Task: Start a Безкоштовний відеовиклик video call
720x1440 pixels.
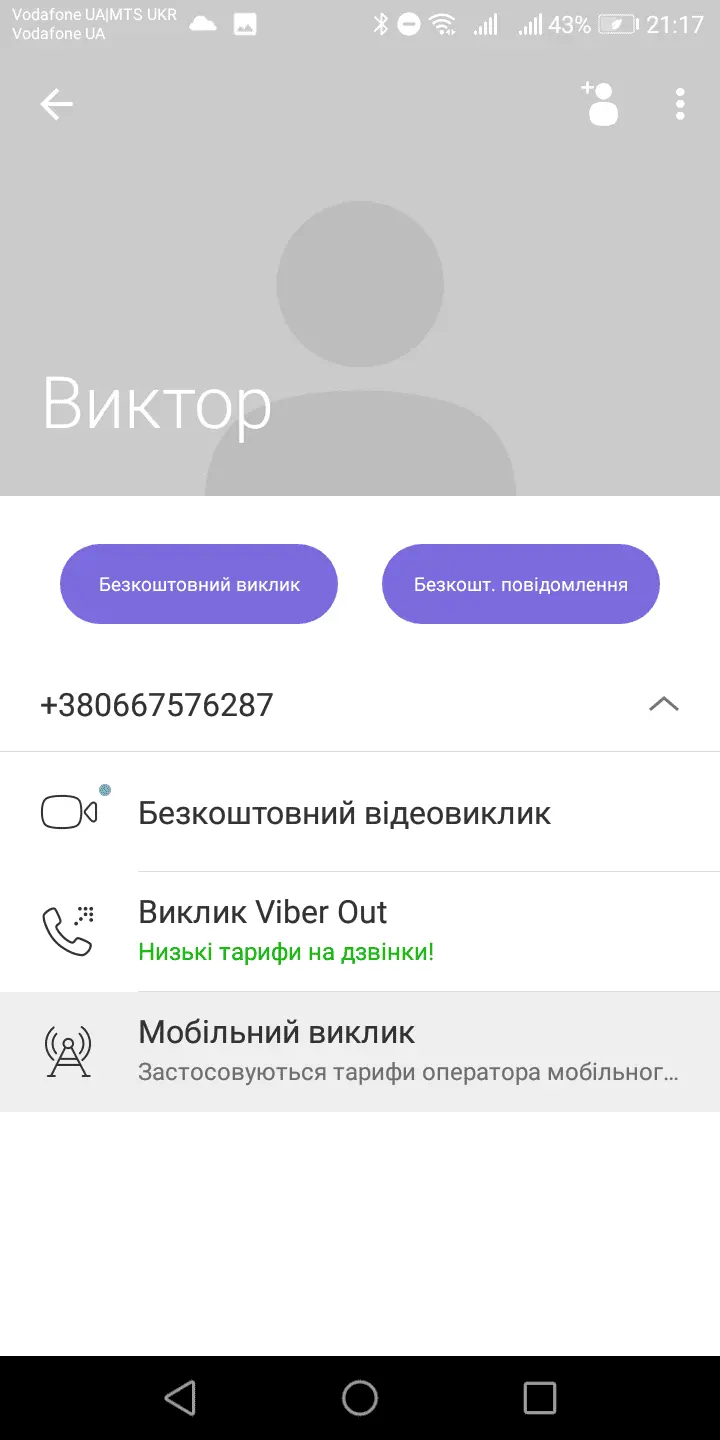Action: (x=344, y=812)
